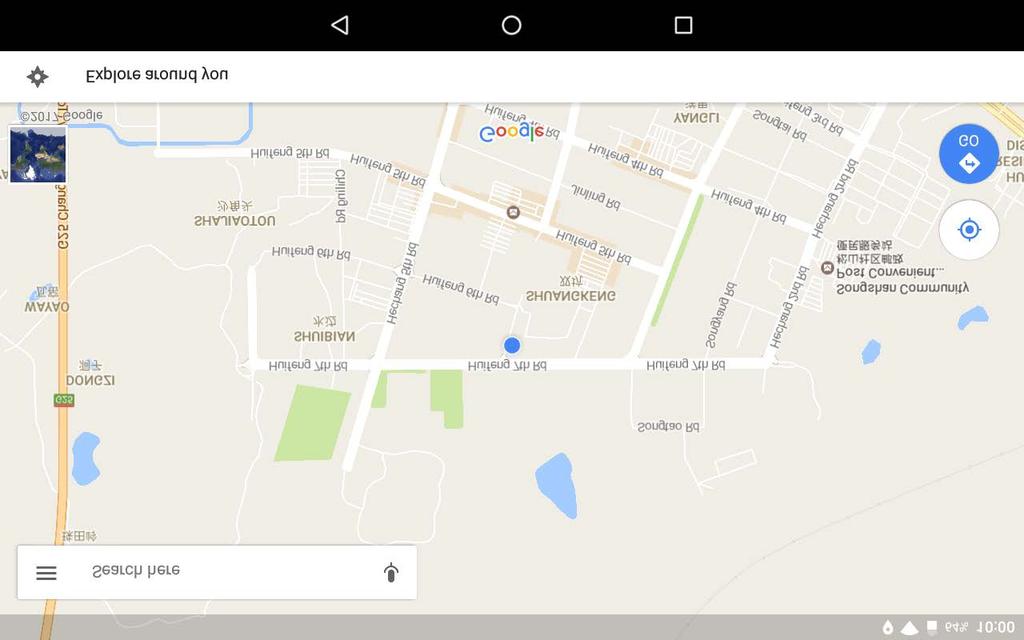Tap the Search here field
Viewport: 1024px width, 640px height.
[x=220, y=572]
